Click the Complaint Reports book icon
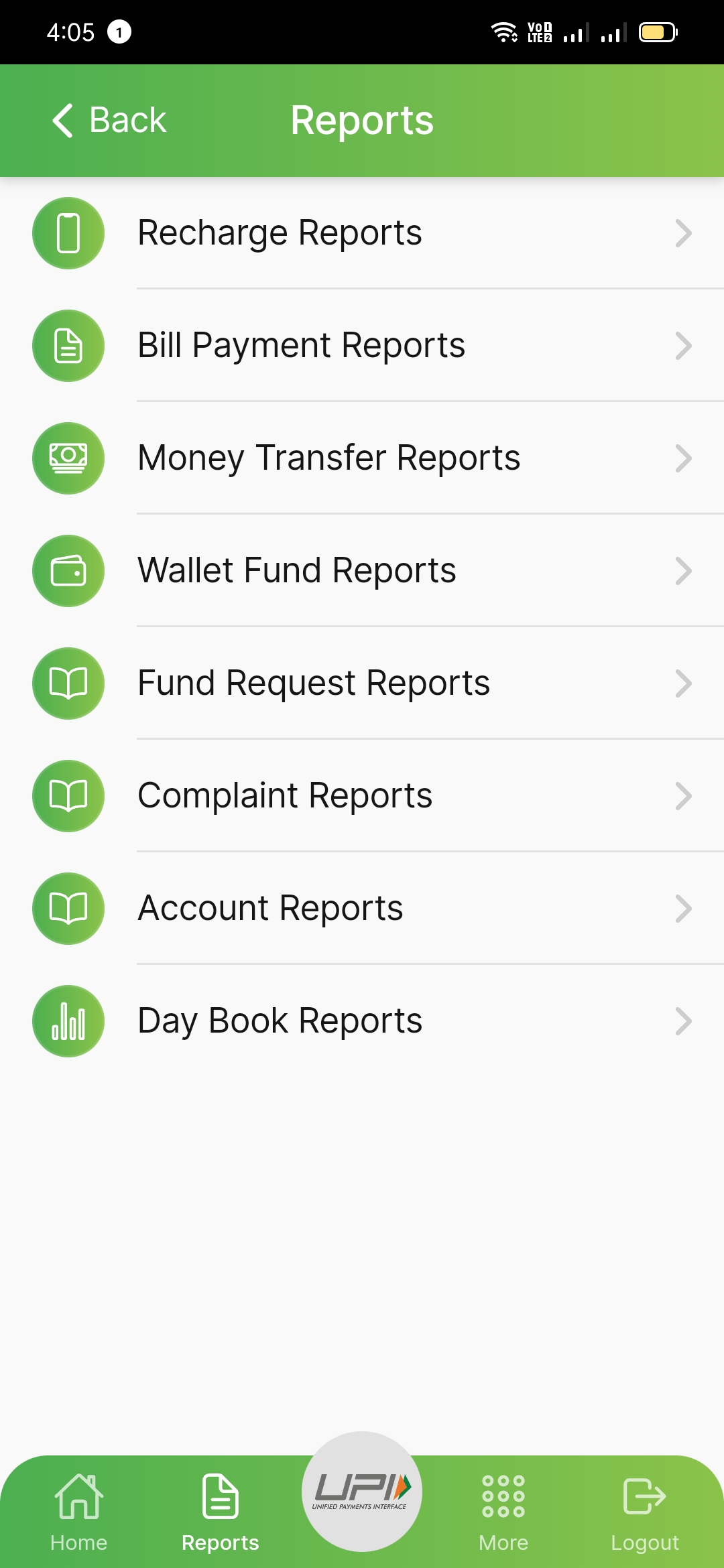 (x=67, y=796)
